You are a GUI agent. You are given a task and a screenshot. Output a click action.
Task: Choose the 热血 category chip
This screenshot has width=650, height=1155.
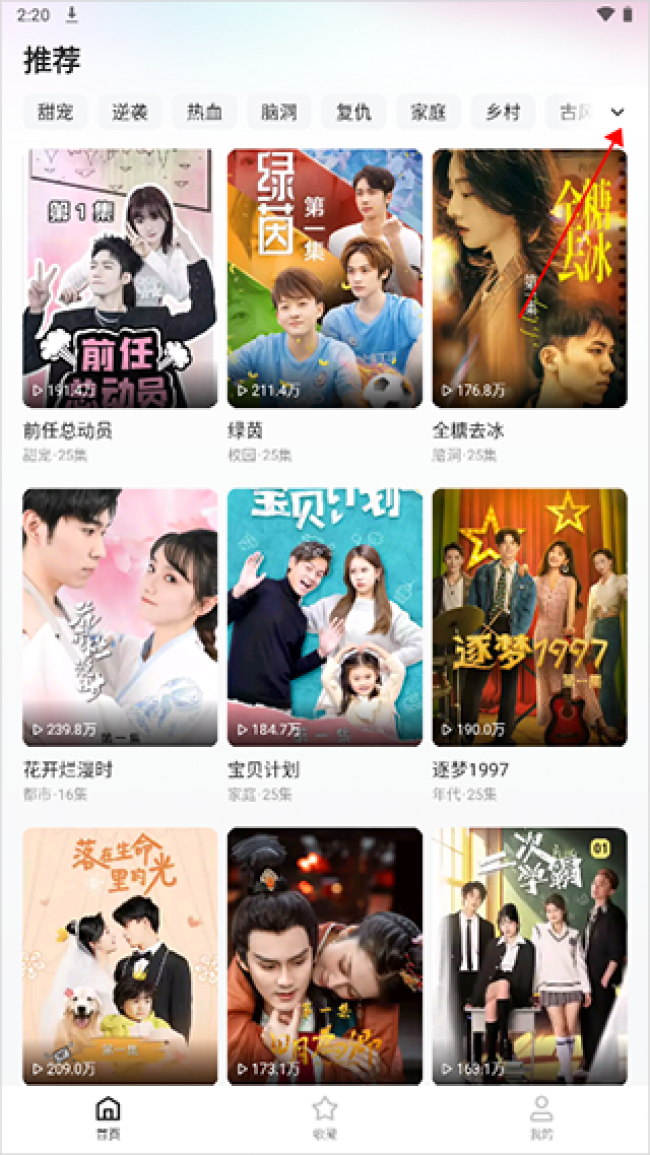(x=204, y=112)
